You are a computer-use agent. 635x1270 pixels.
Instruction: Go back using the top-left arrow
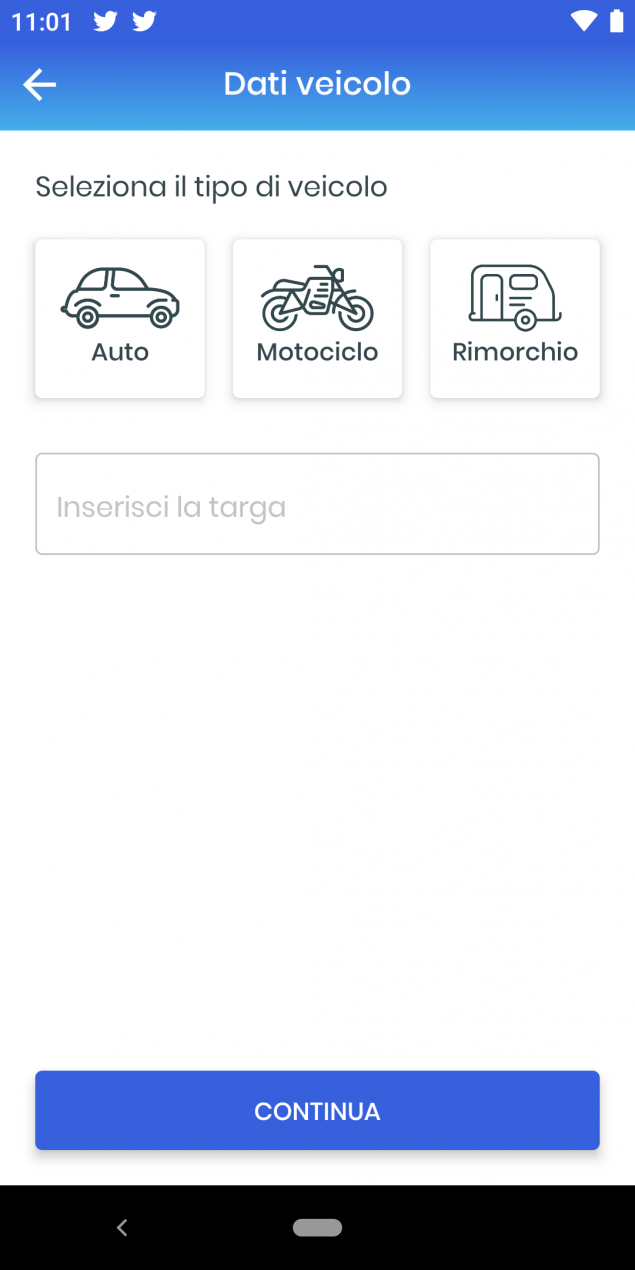[x=40, y=85]
